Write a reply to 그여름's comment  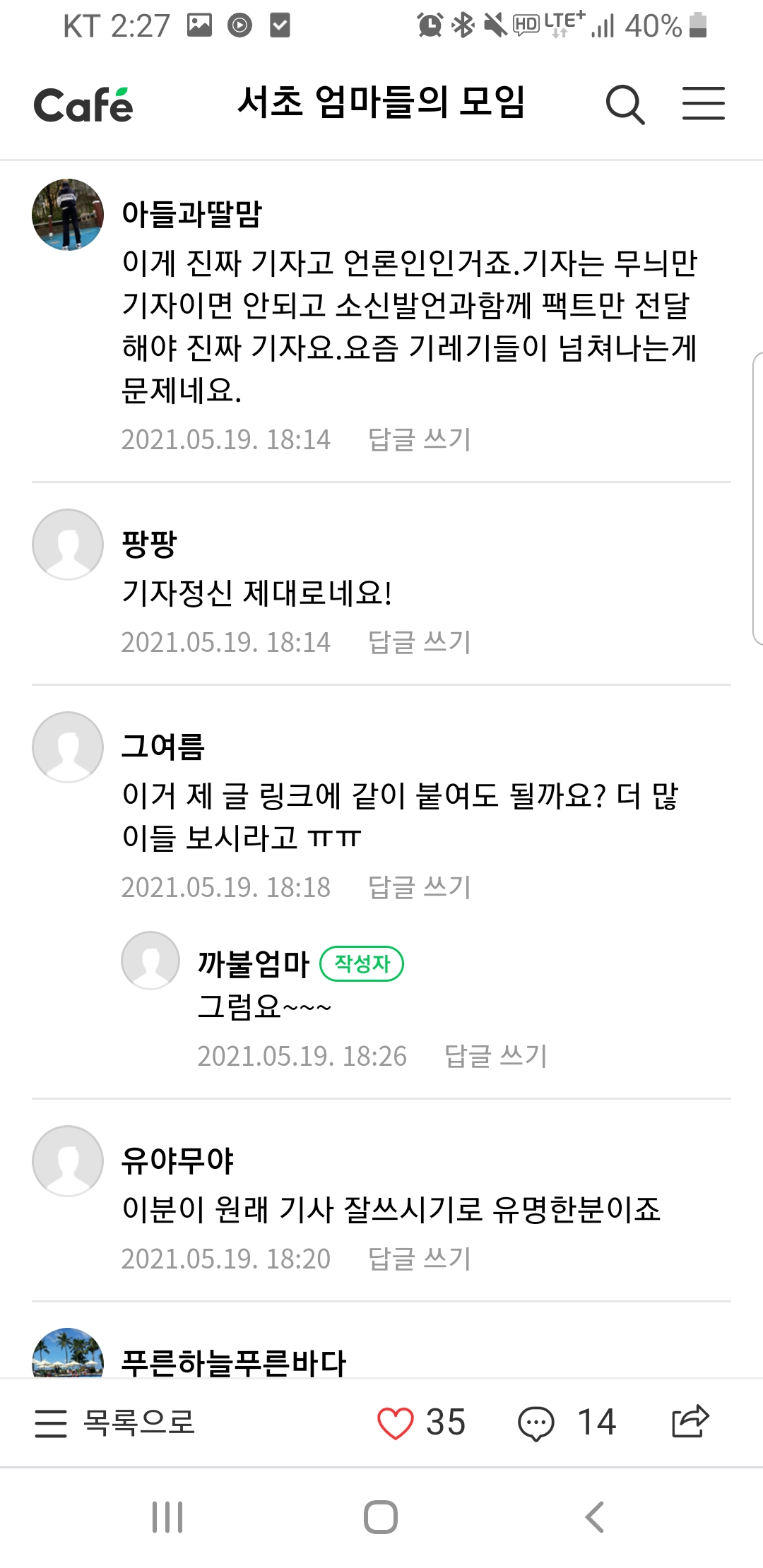(419, 887)
